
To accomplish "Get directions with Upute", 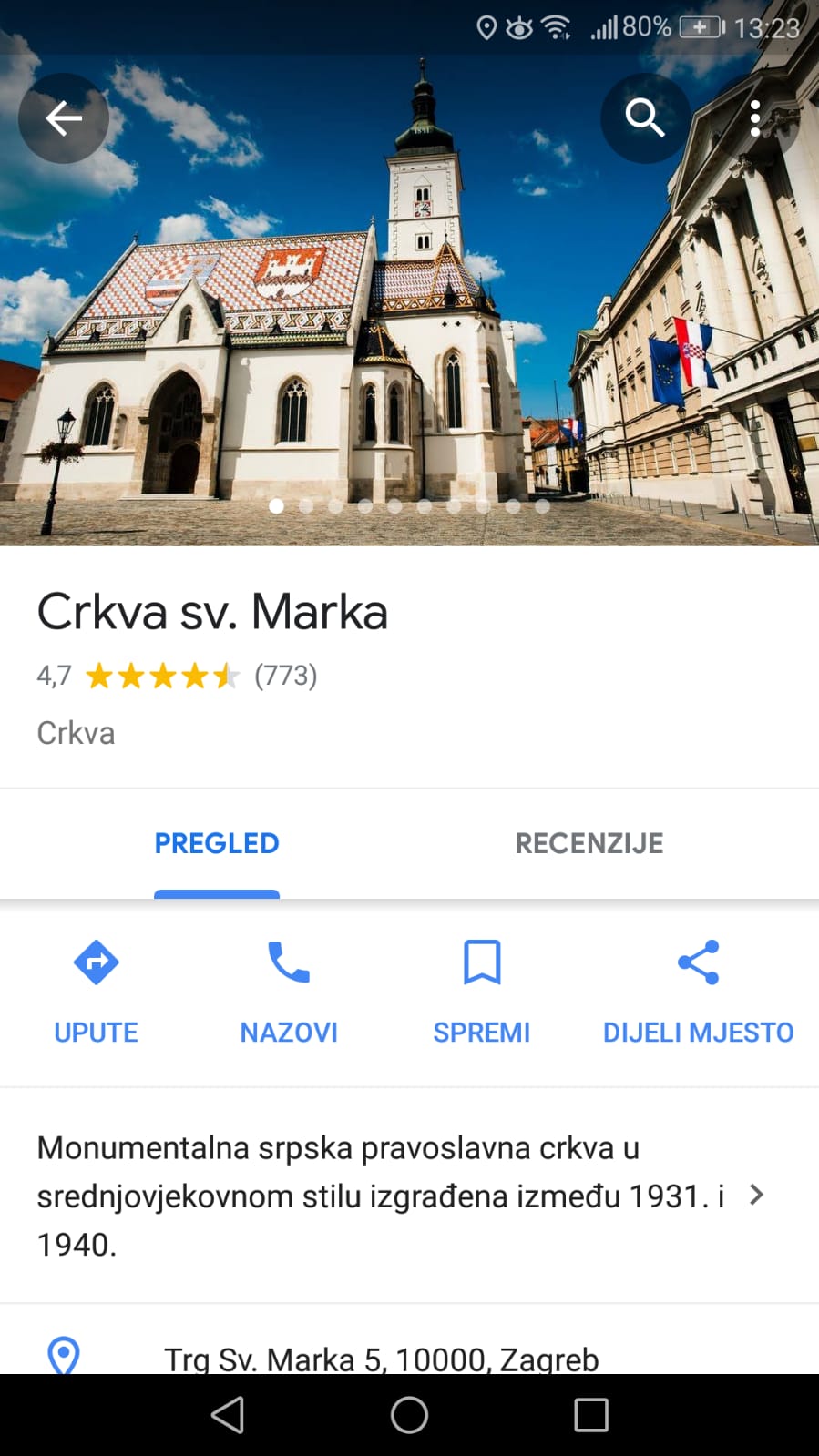I will coord(96,992).
